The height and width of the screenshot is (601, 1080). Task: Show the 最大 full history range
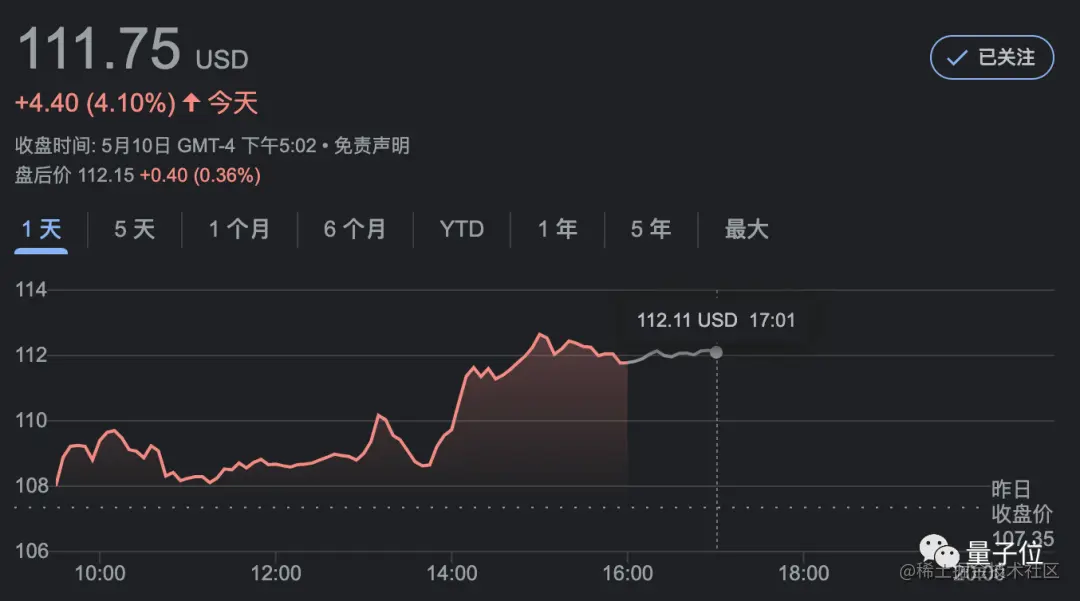coord(746,229)
